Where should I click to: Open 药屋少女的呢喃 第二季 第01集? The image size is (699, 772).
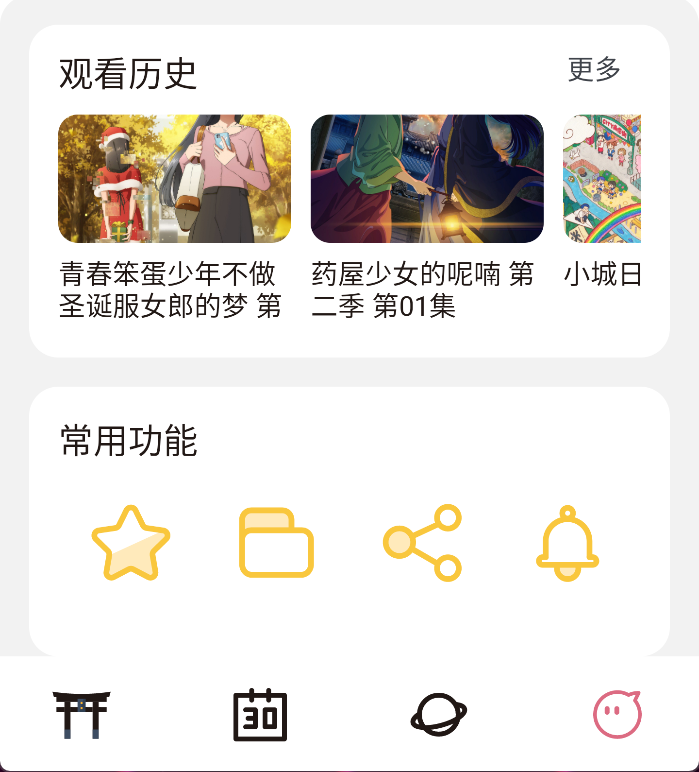[x=427, y=179]
